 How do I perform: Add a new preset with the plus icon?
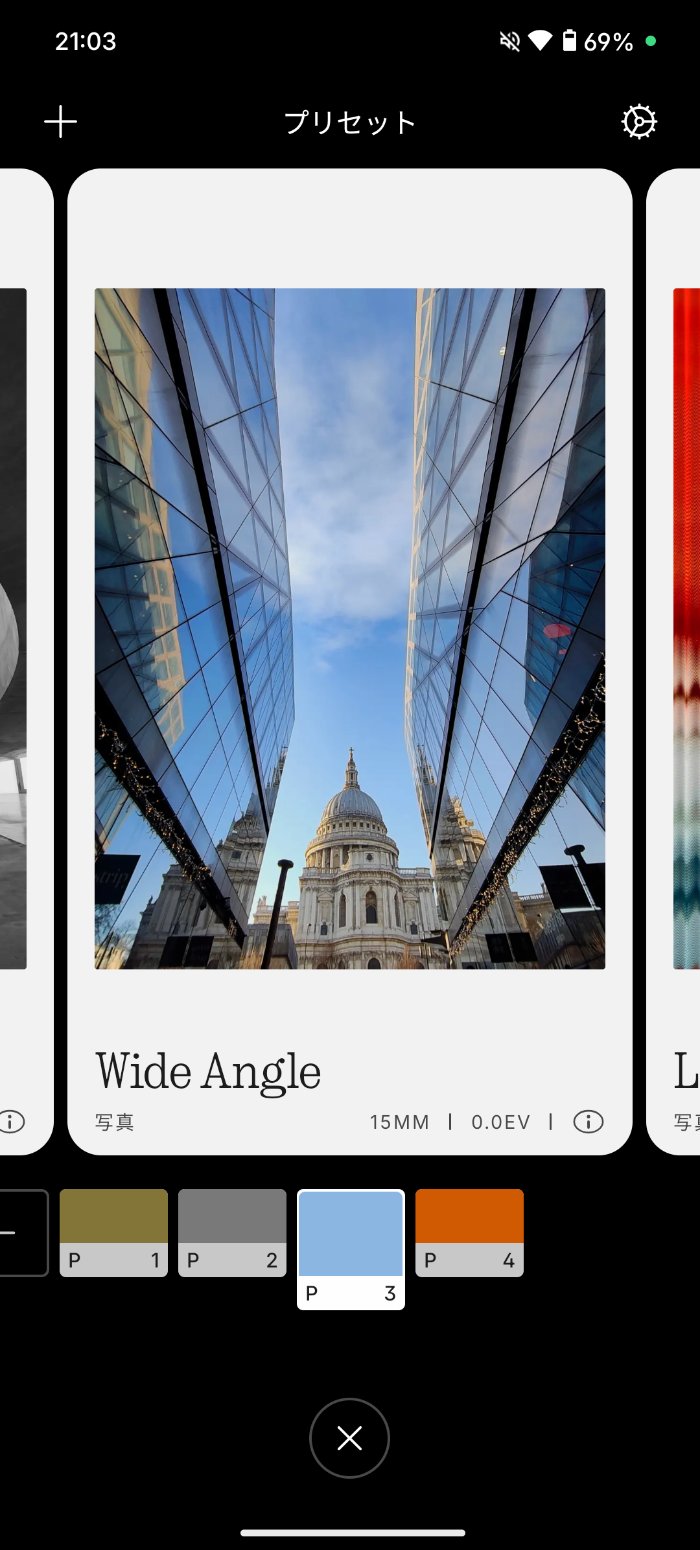tap(61, 122)
